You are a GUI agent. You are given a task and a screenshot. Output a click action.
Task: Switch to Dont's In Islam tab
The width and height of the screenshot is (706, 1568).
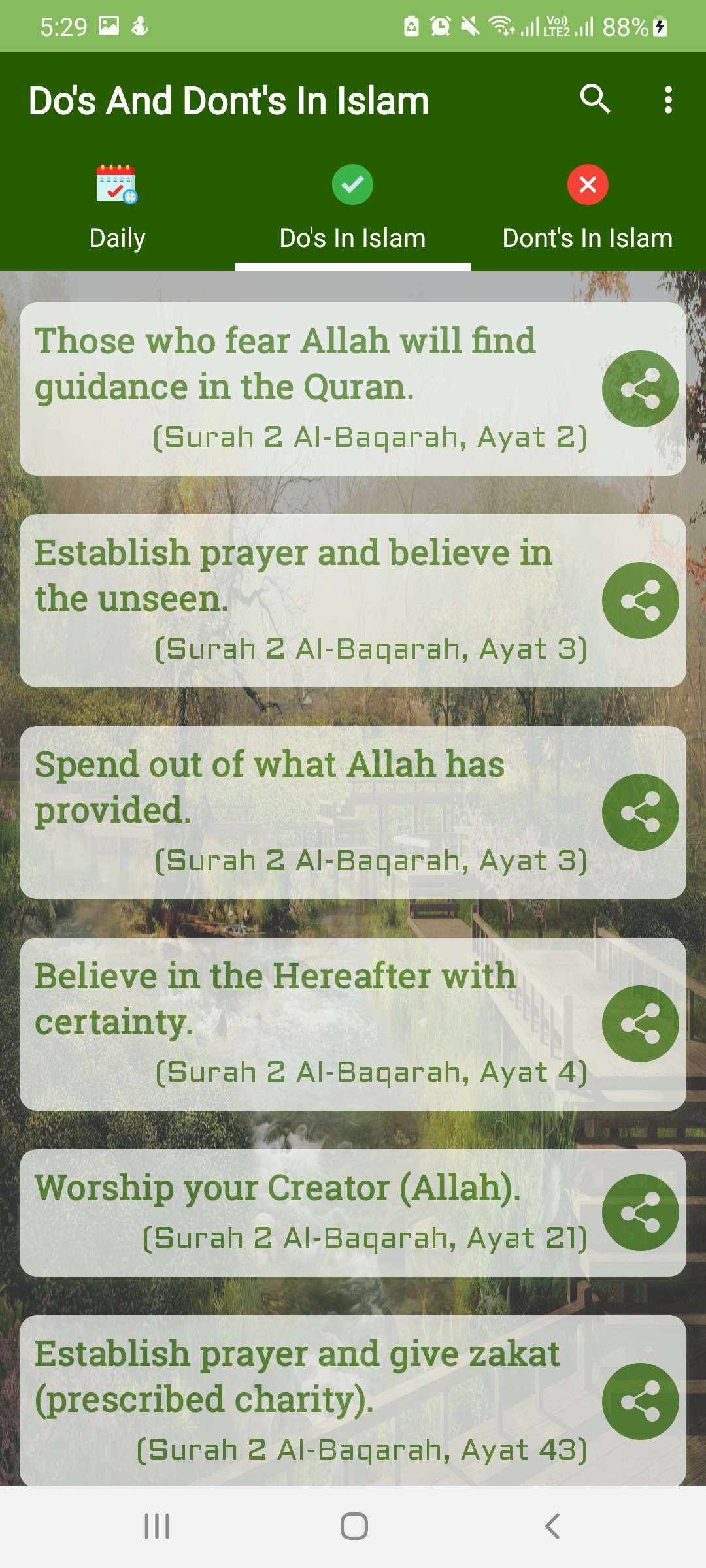point(587,209)
